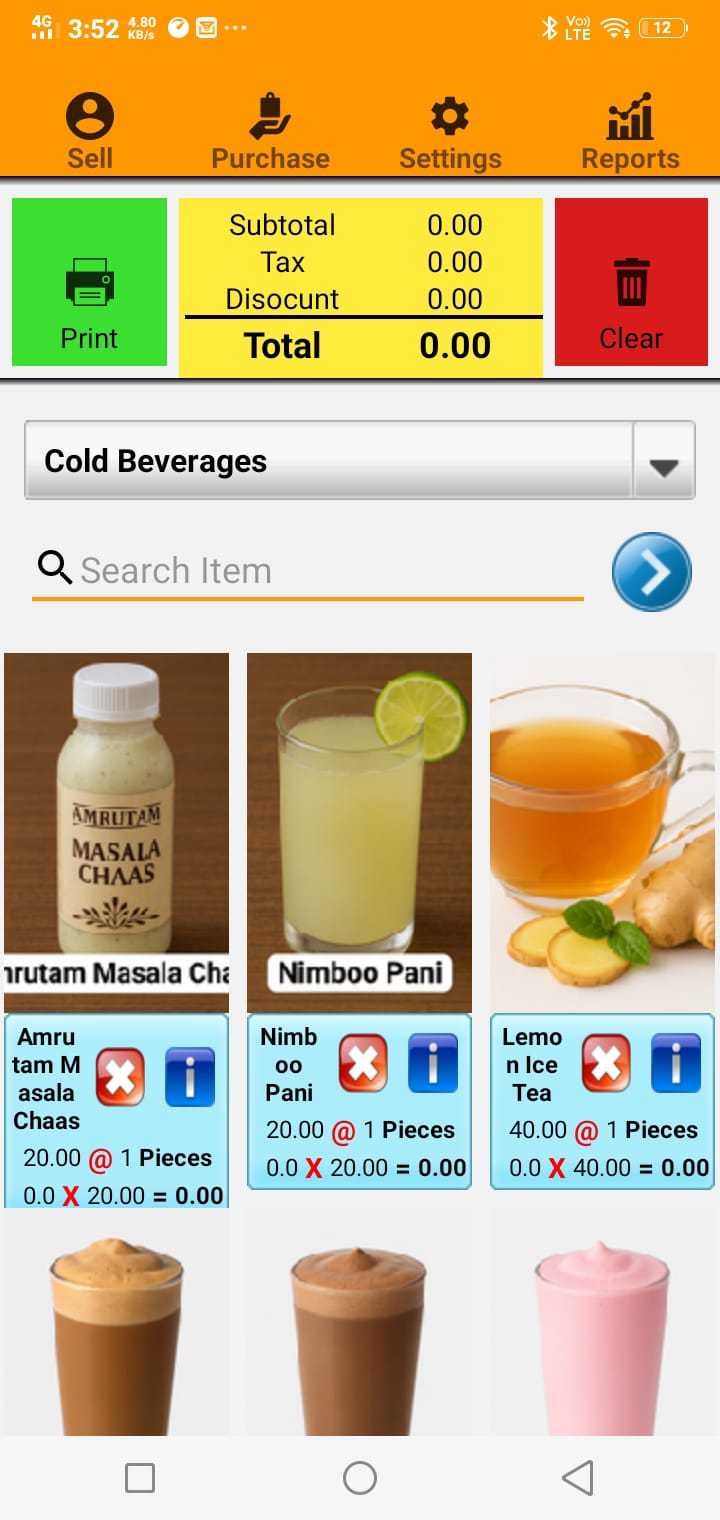Open the Purchase tab

tap(270, 131)
